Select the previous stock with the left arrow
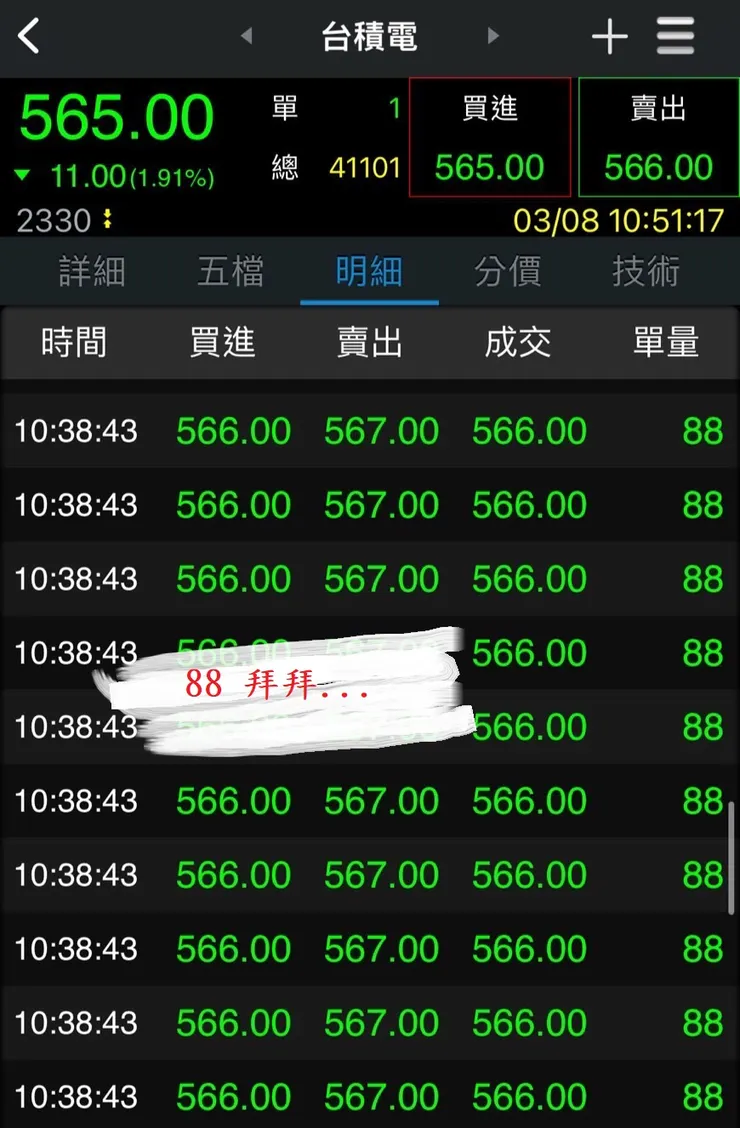This screenshot has height=1128, width=740. click(246, 36)
